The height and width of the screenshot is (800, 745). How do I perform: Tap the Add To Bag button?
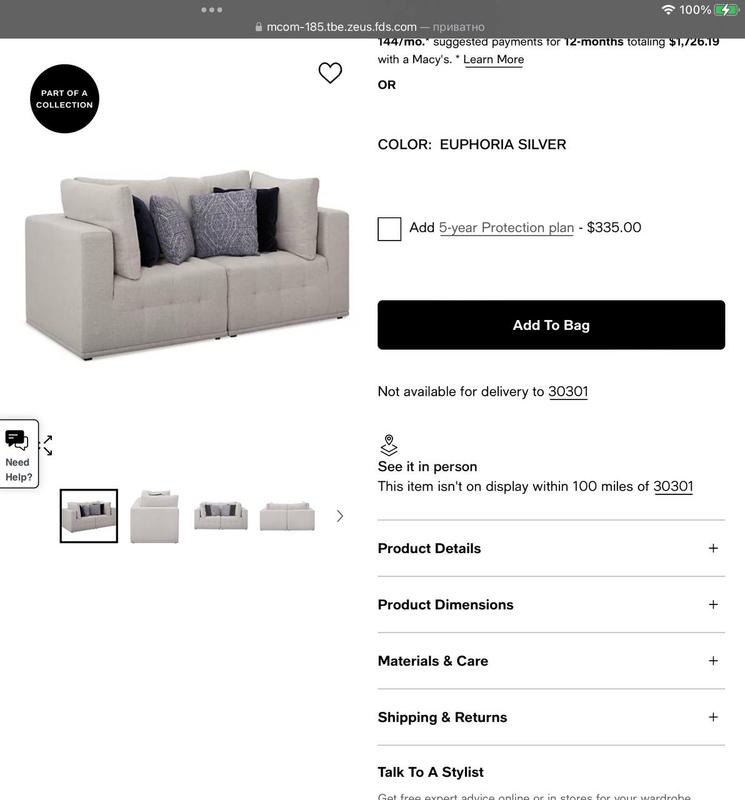click(551, 325)
